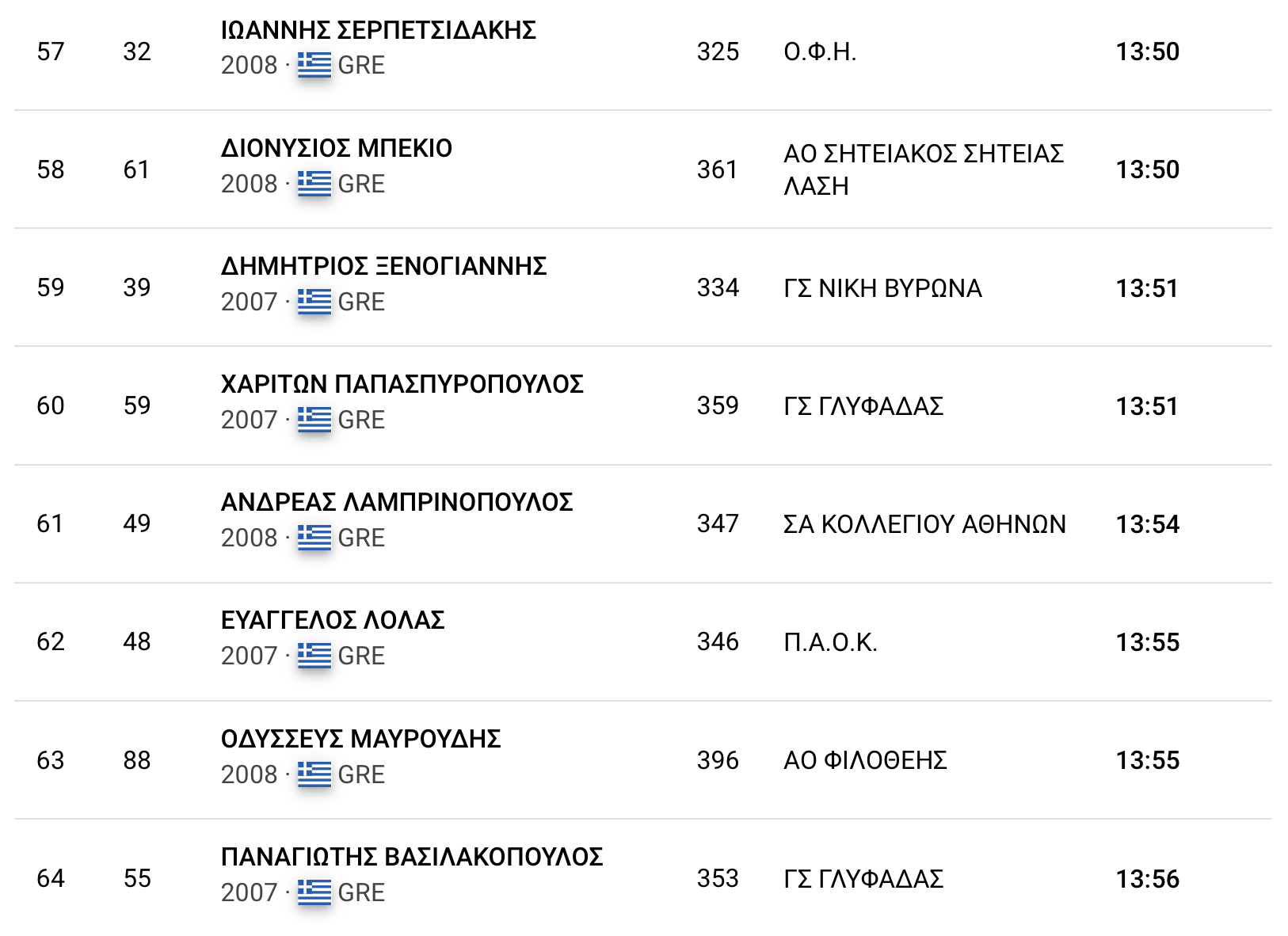Open ΑΝΔΡΕΑΣ ΛΑΜΠΡΙΝΟΠΟΥΛΟΣ's result row
This screenshot has width=1288, height=936.
[397, 502]
